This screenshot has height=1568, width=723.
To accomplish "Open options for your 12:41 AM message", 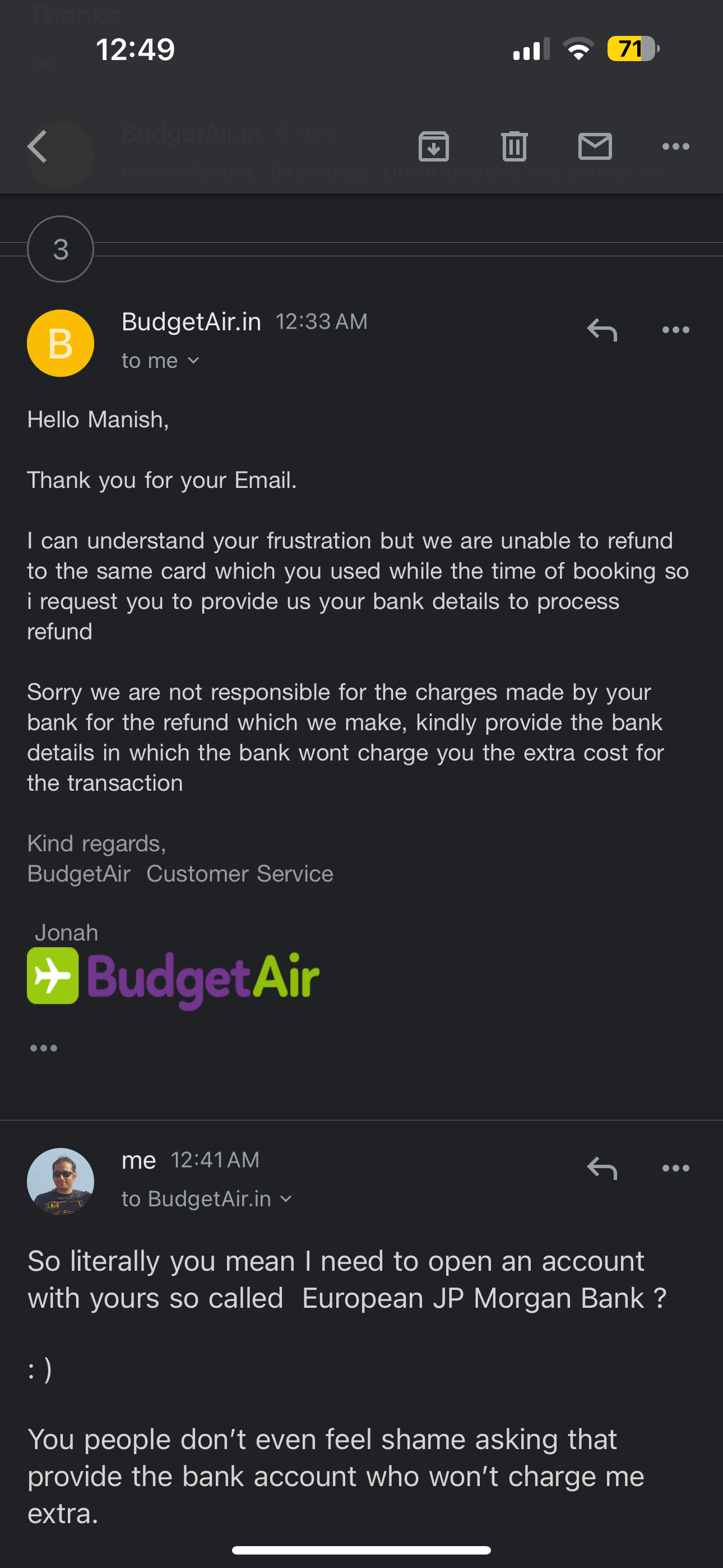I will pos(676,1168).
